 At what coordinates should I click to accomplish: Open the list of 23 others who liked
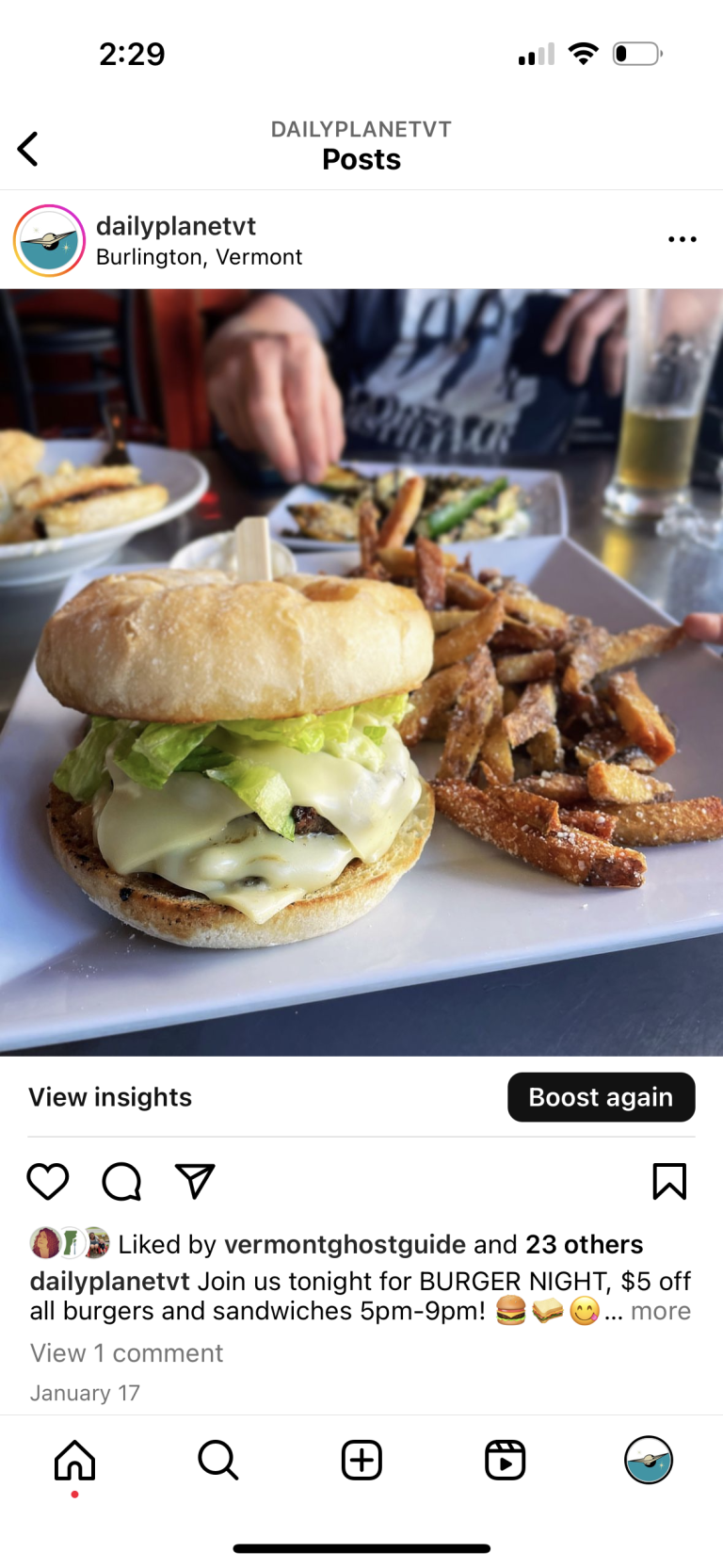tap(584, 1245)
